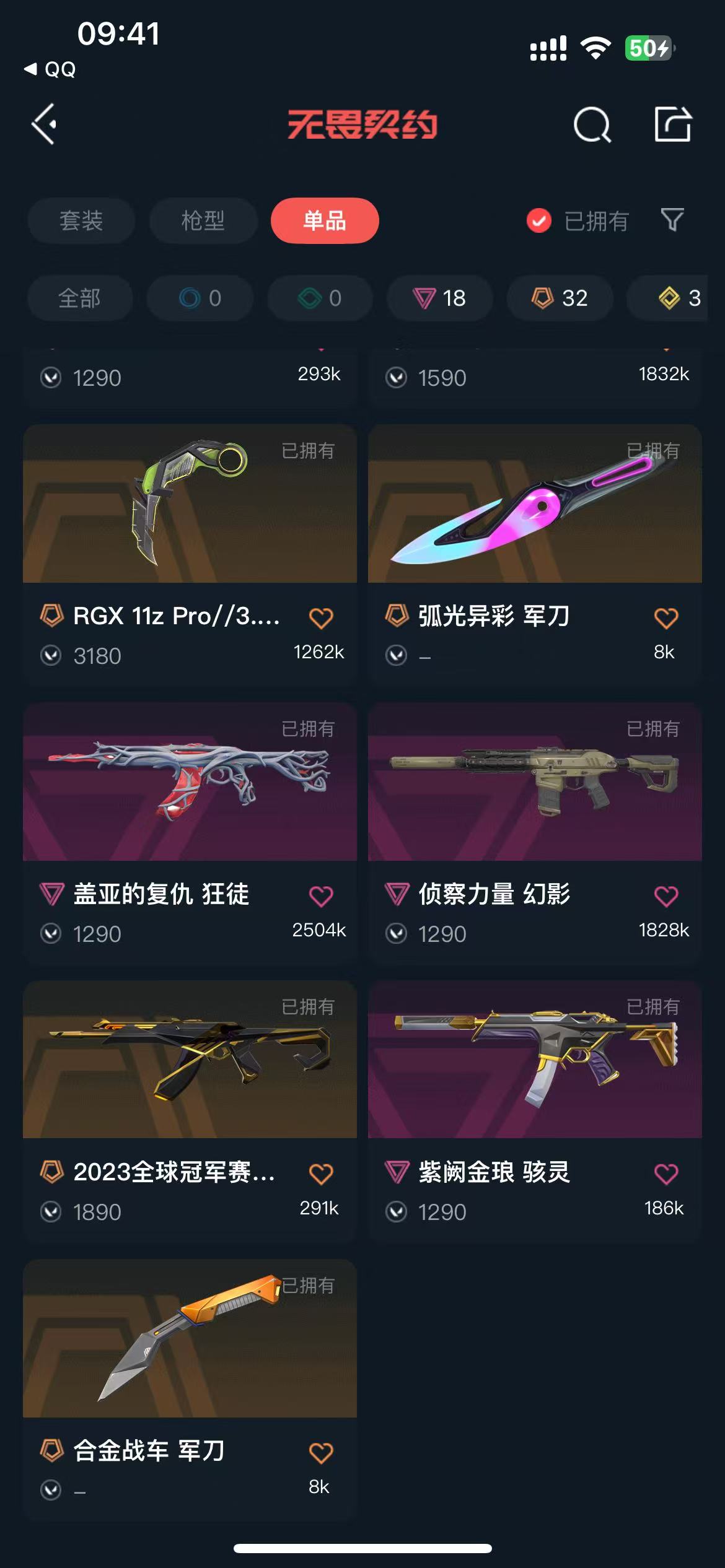Viewport: 725px width, 1568px height.
Task: Filter by the purple tier chip showing 18
Action: [440, 298]
